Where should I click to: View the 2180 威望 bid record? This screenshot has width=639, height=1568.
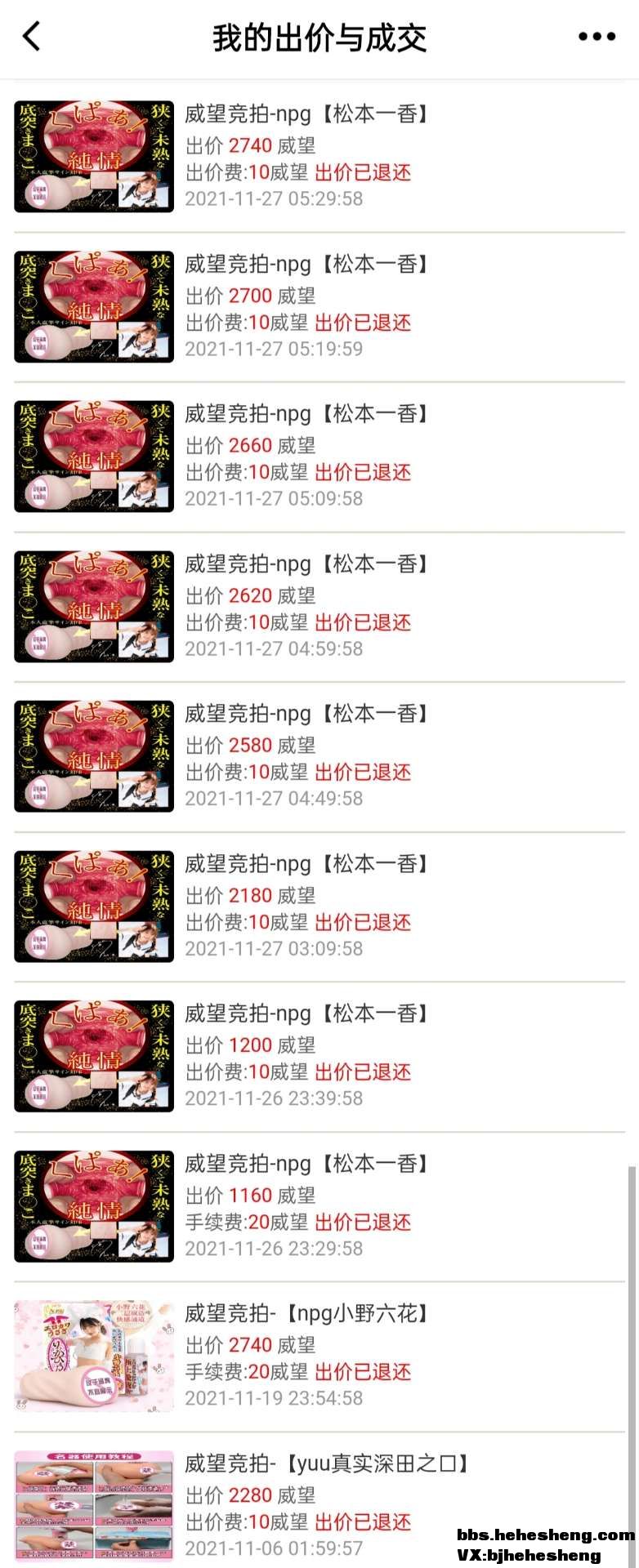319,906
